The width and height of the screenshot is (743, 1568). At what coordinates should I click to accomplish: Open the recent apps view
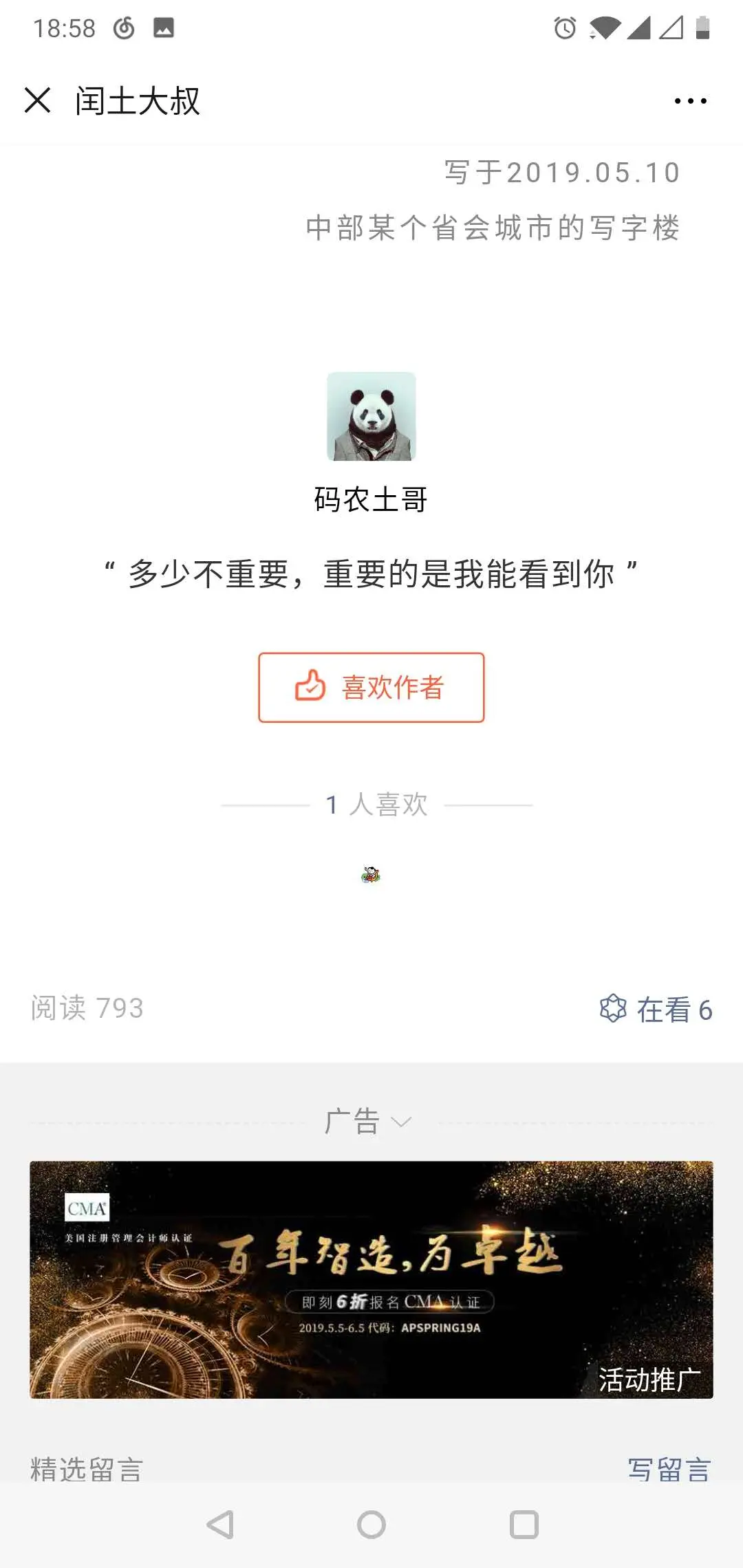(524, 1525)
